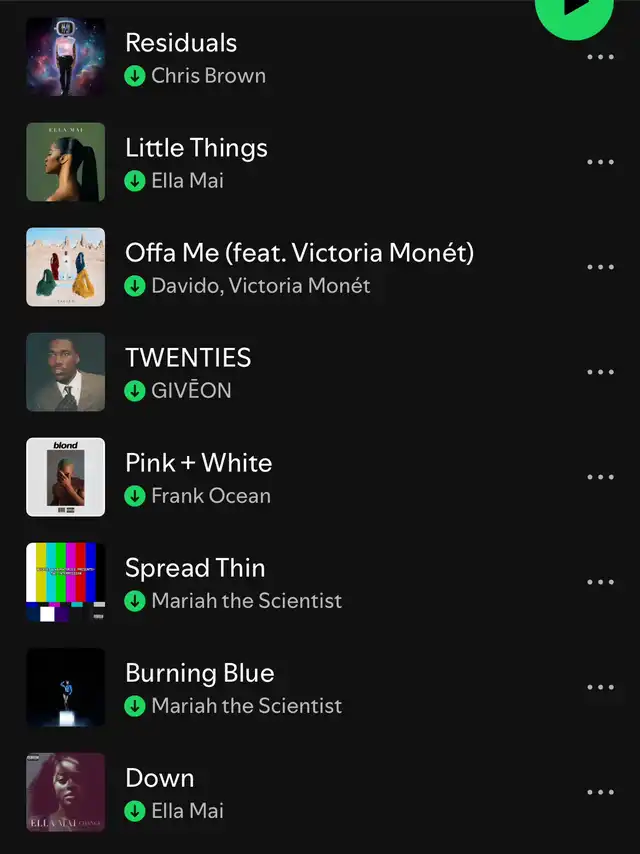Open more options for Down
This screenshot has height=854, width=640.
(600, 792)
